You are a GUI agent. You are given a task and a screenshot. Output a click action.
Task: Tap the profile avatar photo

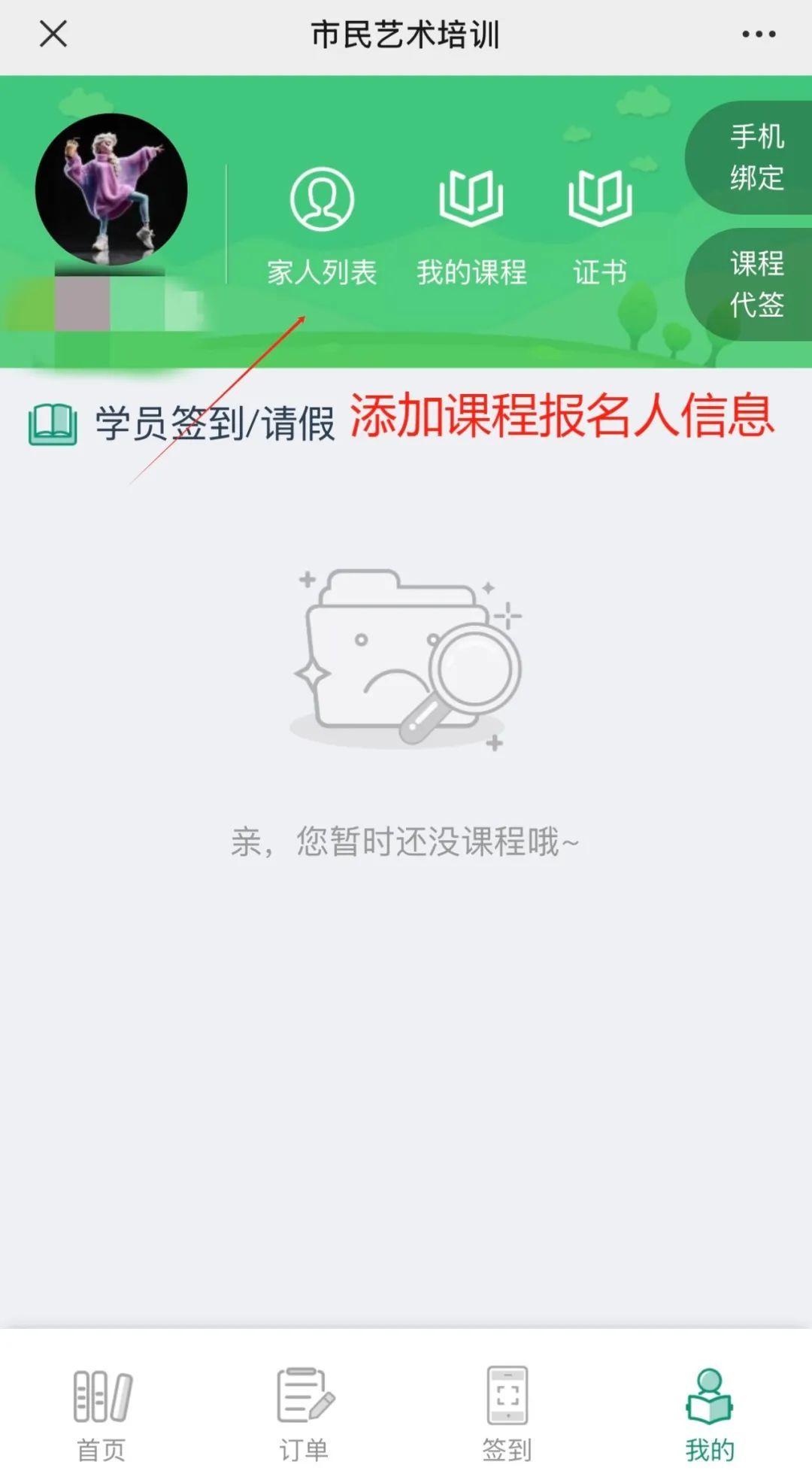pos(111,190)
